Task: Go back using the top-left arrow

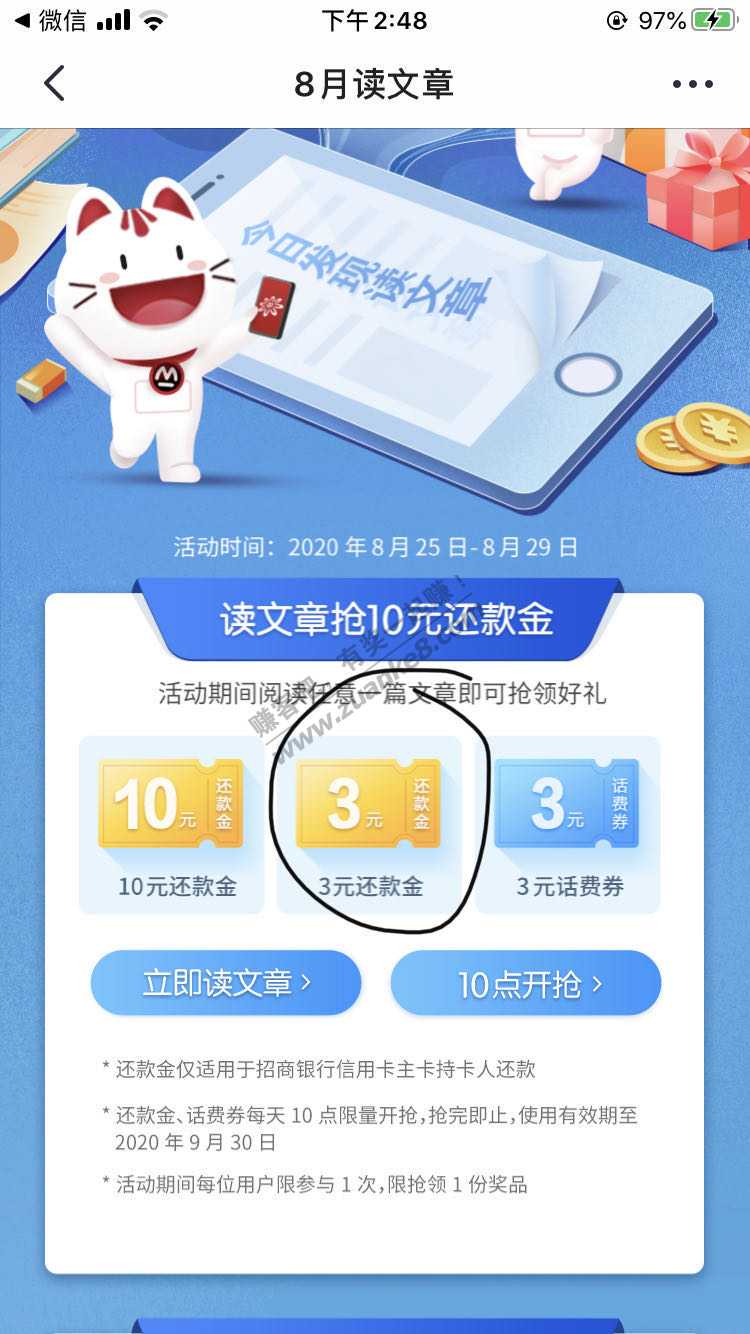Action: pyautogui.click(x=55, y=84)
